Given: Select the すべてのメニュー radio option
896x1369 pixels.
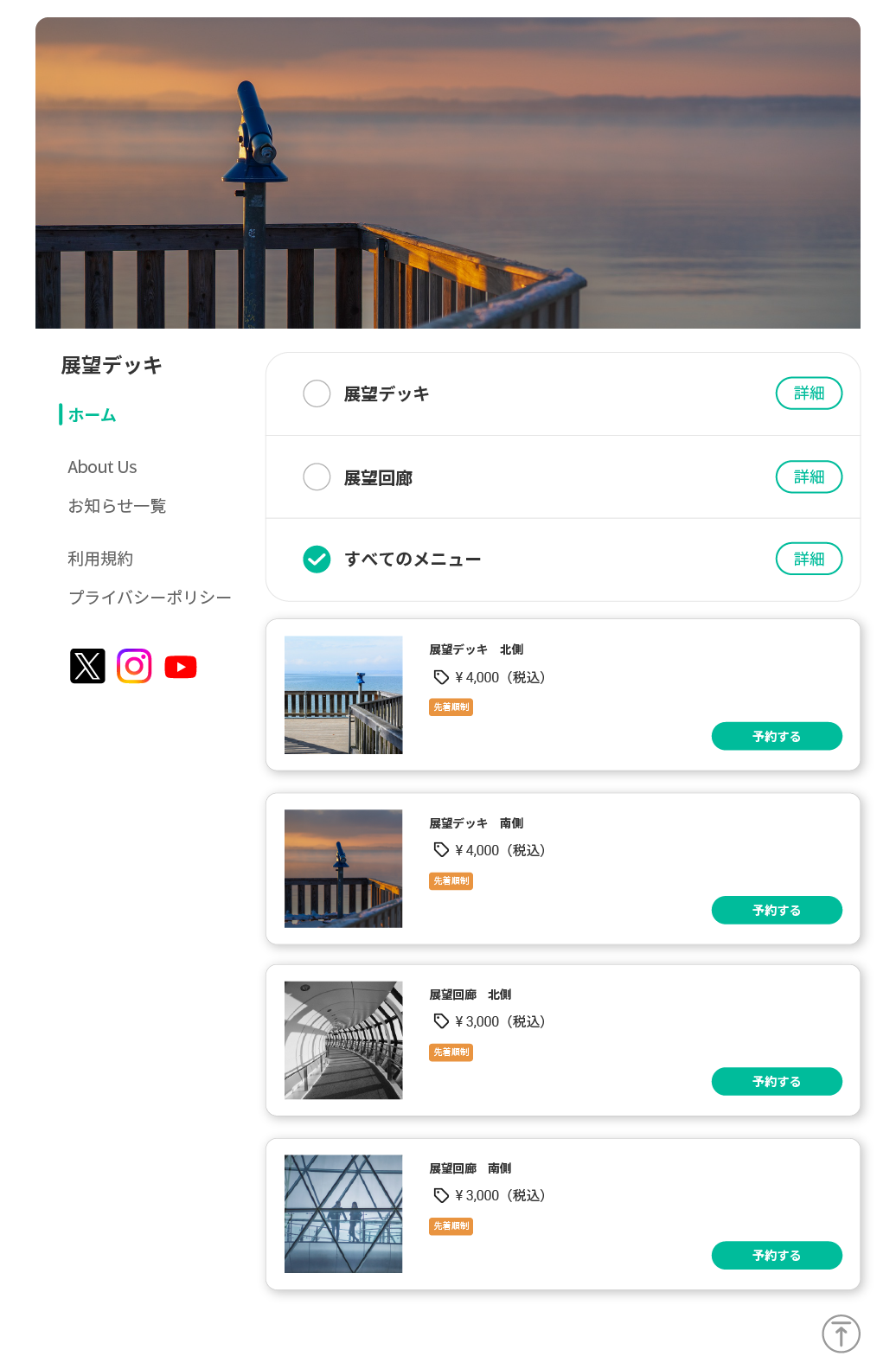Looking at the screenshot, I should coord(317,560).
